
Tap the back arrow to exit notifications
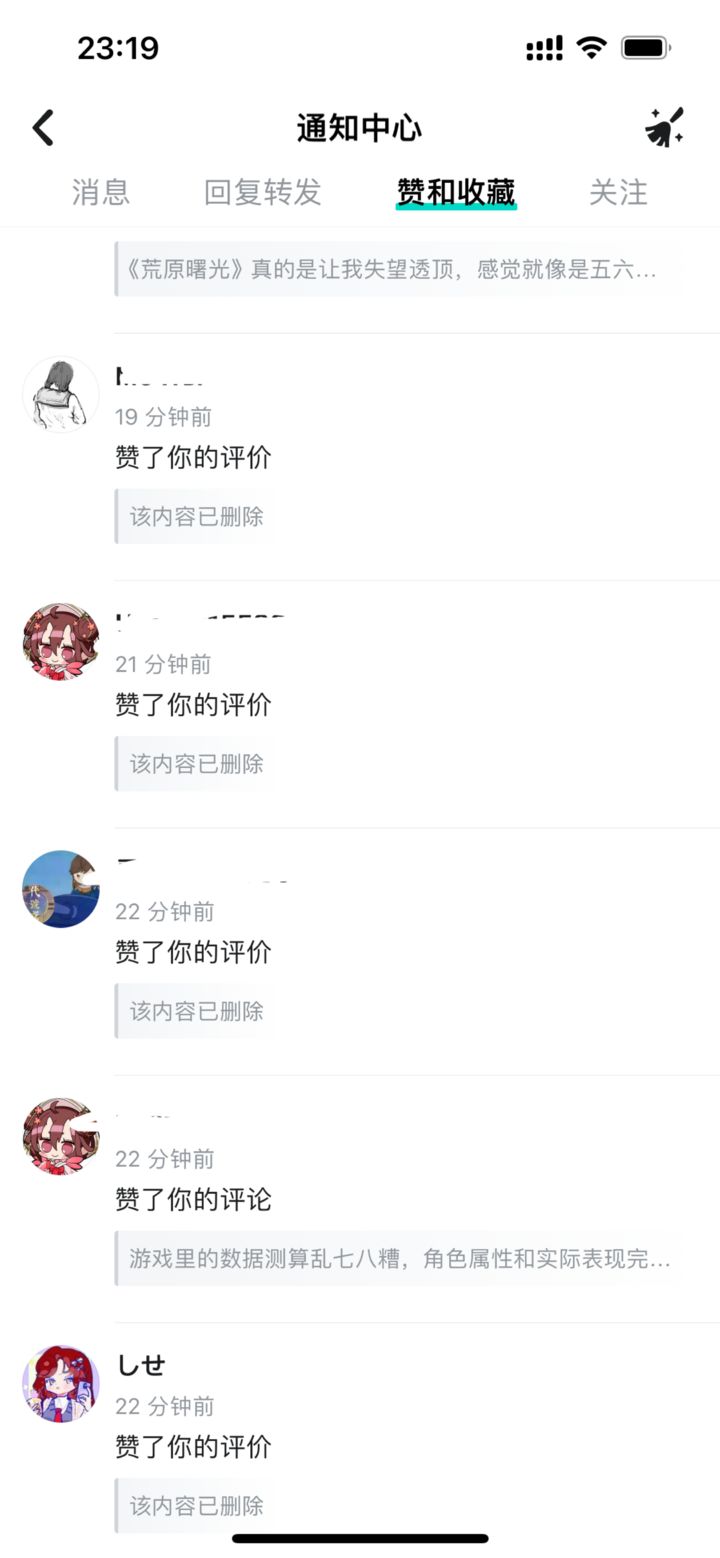coord(42,128)
